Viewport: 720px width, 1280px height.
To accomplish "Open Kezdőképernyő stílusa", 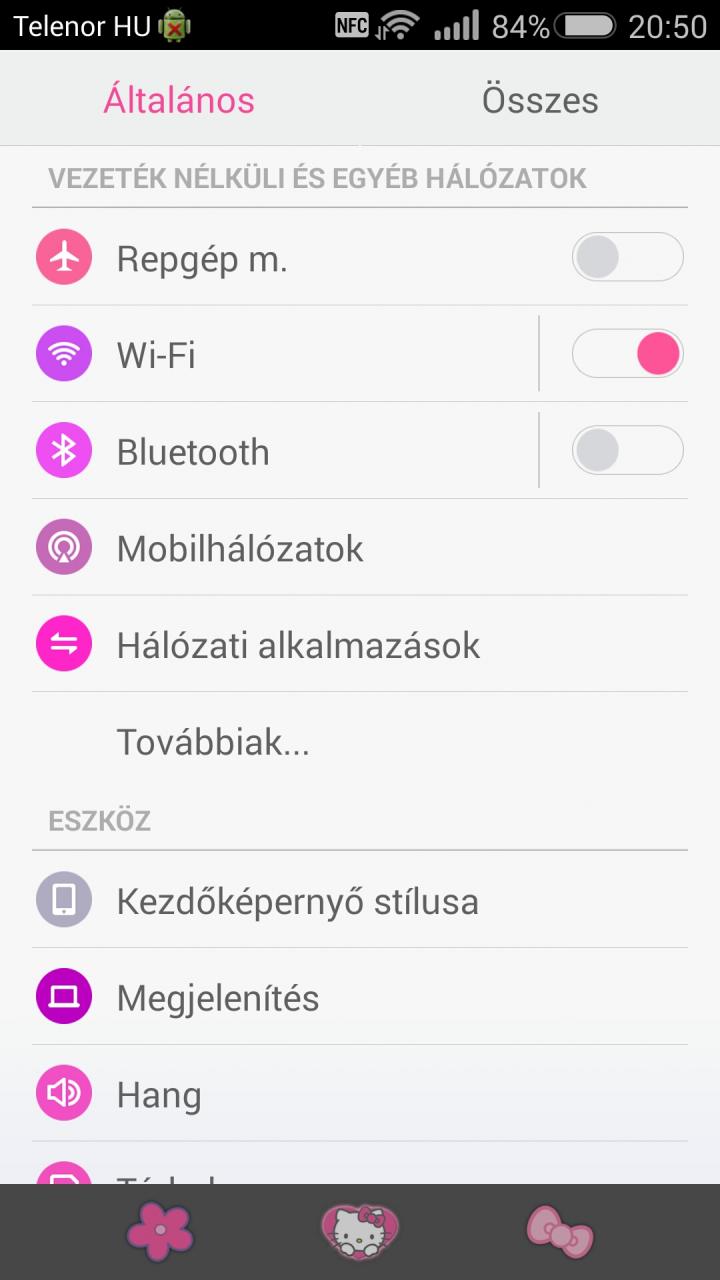I will 360,901.
